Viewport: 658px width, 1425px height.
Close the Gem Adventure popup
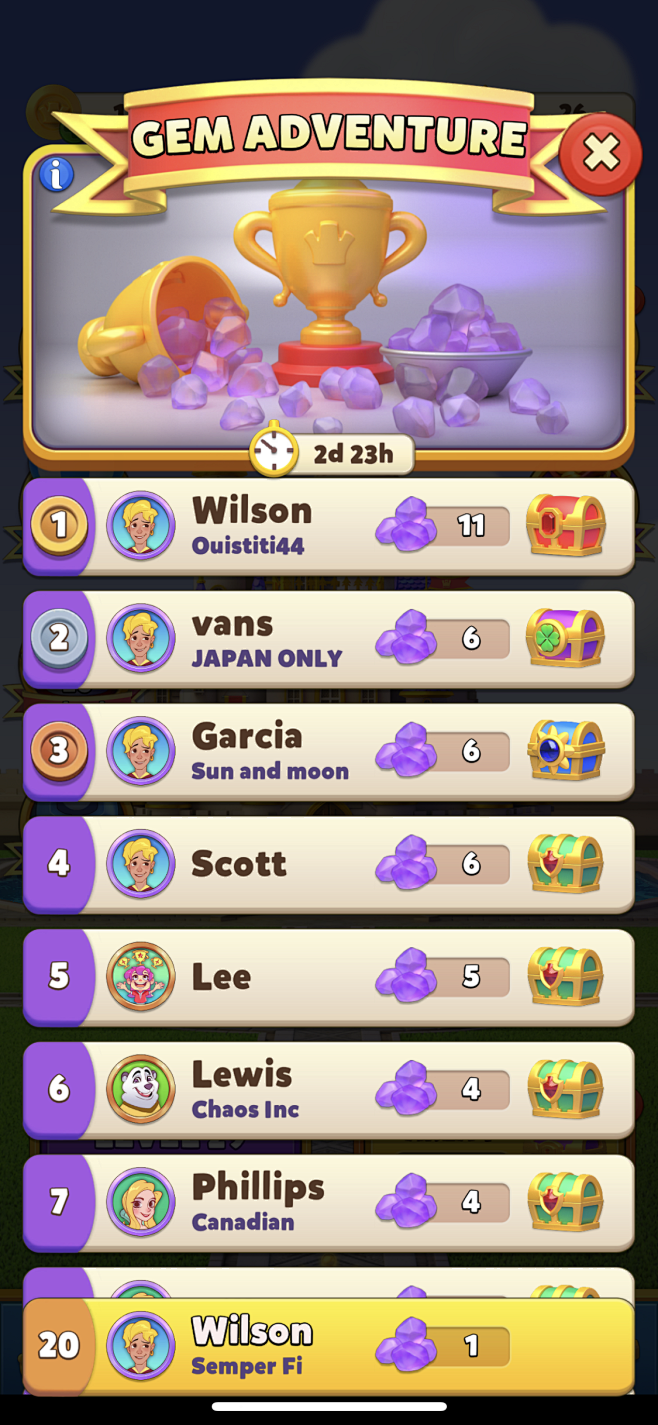click(x=600, y=153)
